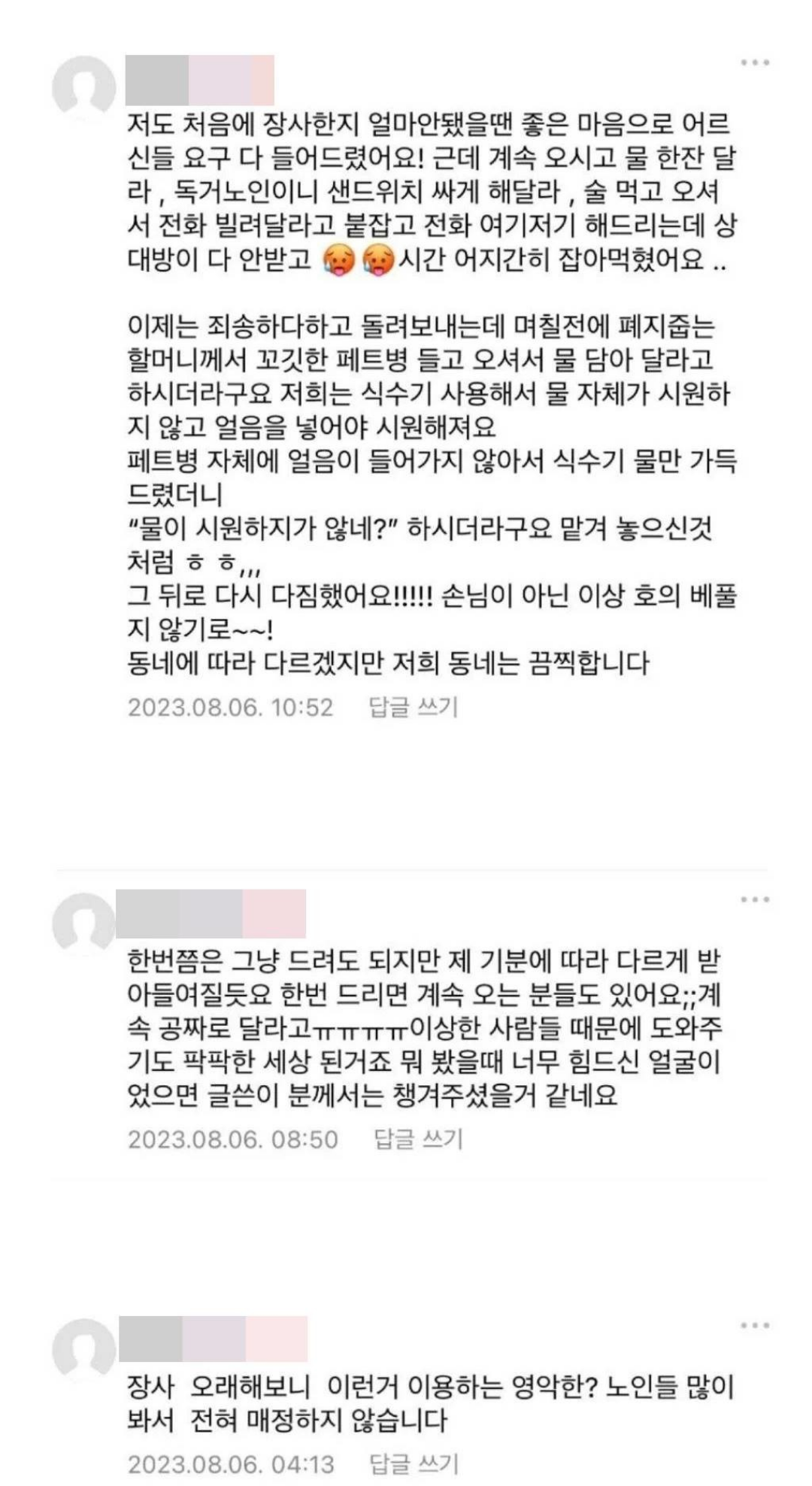The width and height of the screenshot is (812, 1486).
Task: Open overflow menu on 04:13 comment
Action: coord(754,1325)
